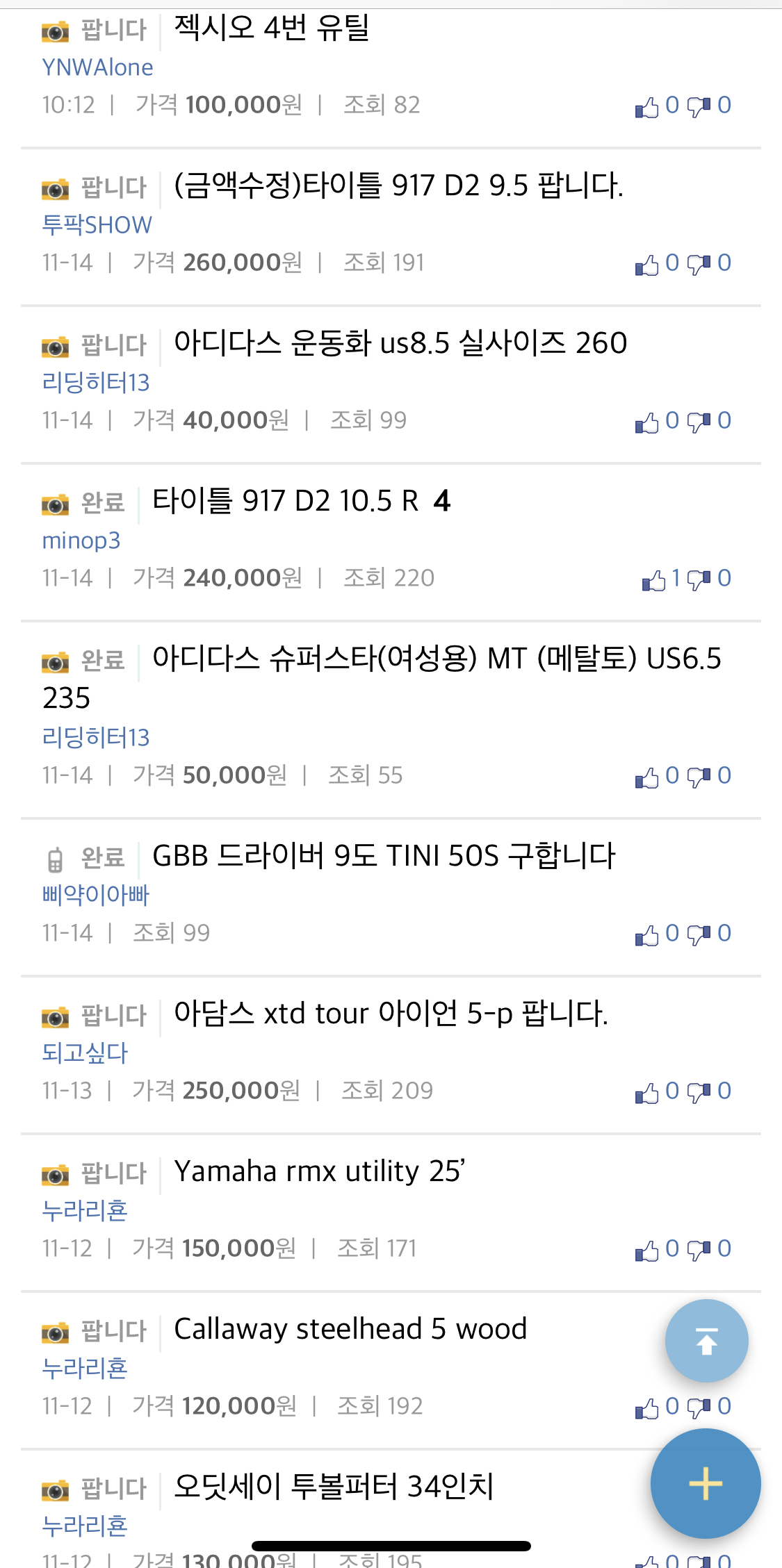Image resolution: width=782 pixels, height=1568 pixels.
Task: Create a new post with plus button
Action: pos(705,1483)
